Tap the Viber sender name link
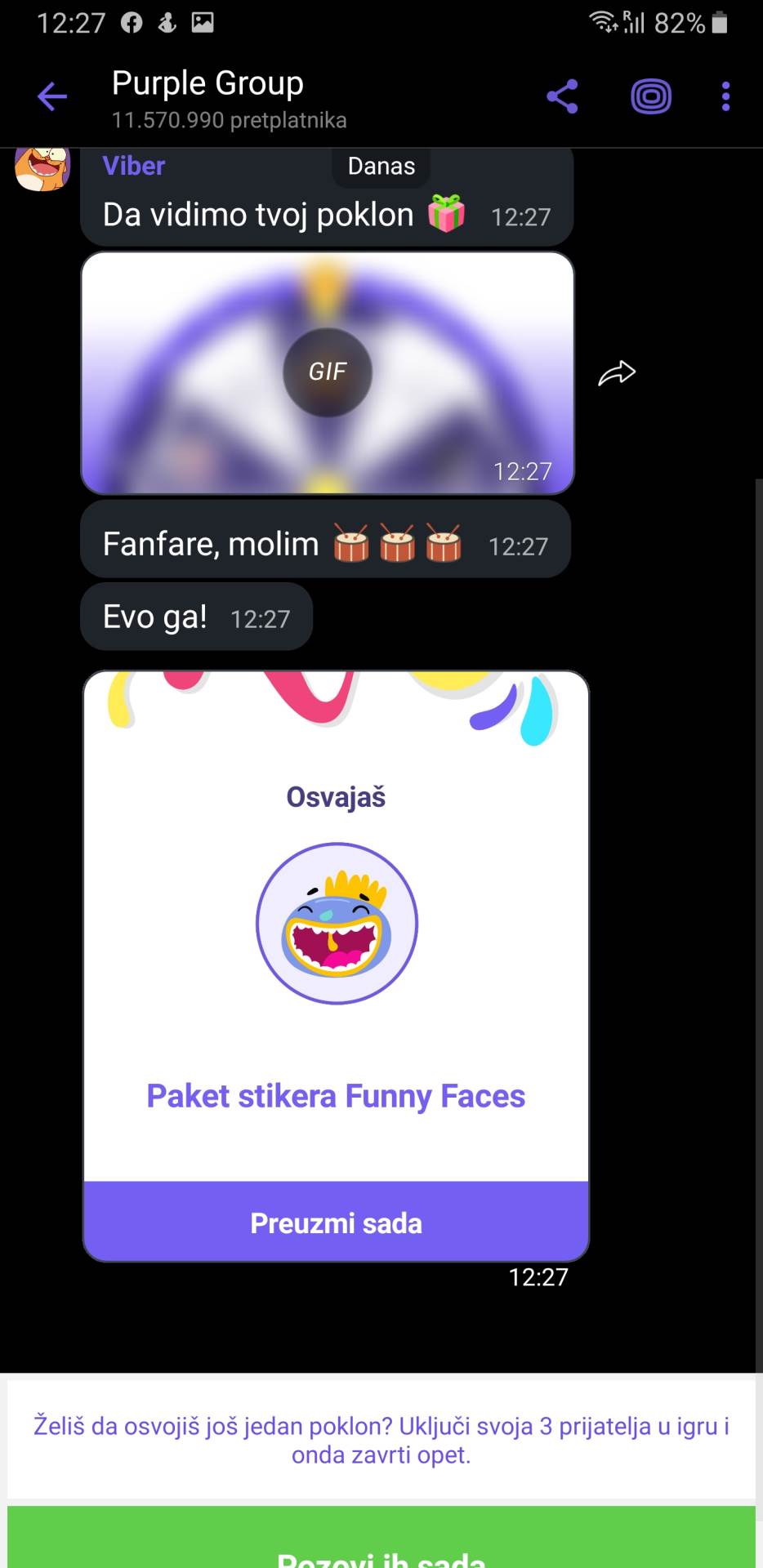Viewport: 763px width, 1568px height. coord(133,165)
